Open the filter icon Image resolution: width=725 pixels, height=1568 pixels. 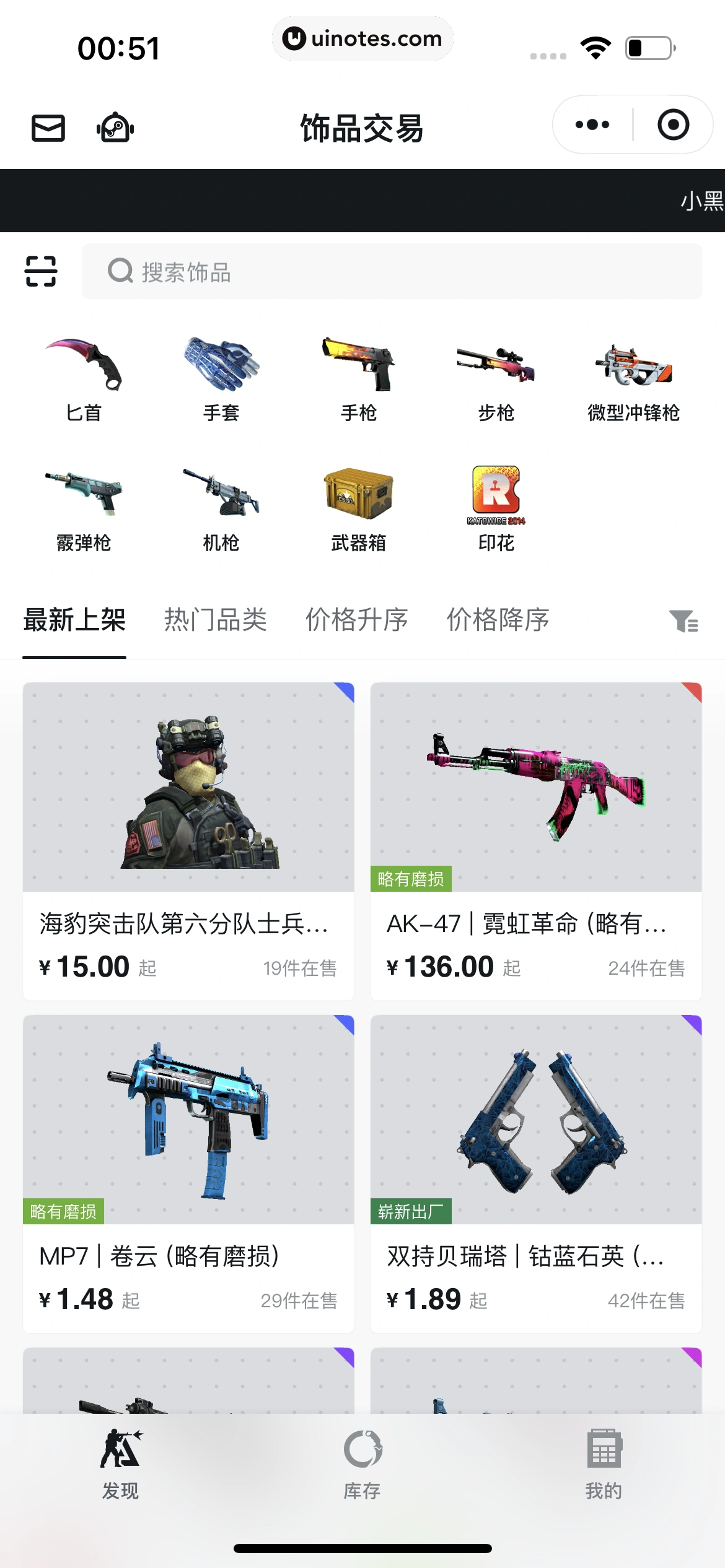click(683, 621)
